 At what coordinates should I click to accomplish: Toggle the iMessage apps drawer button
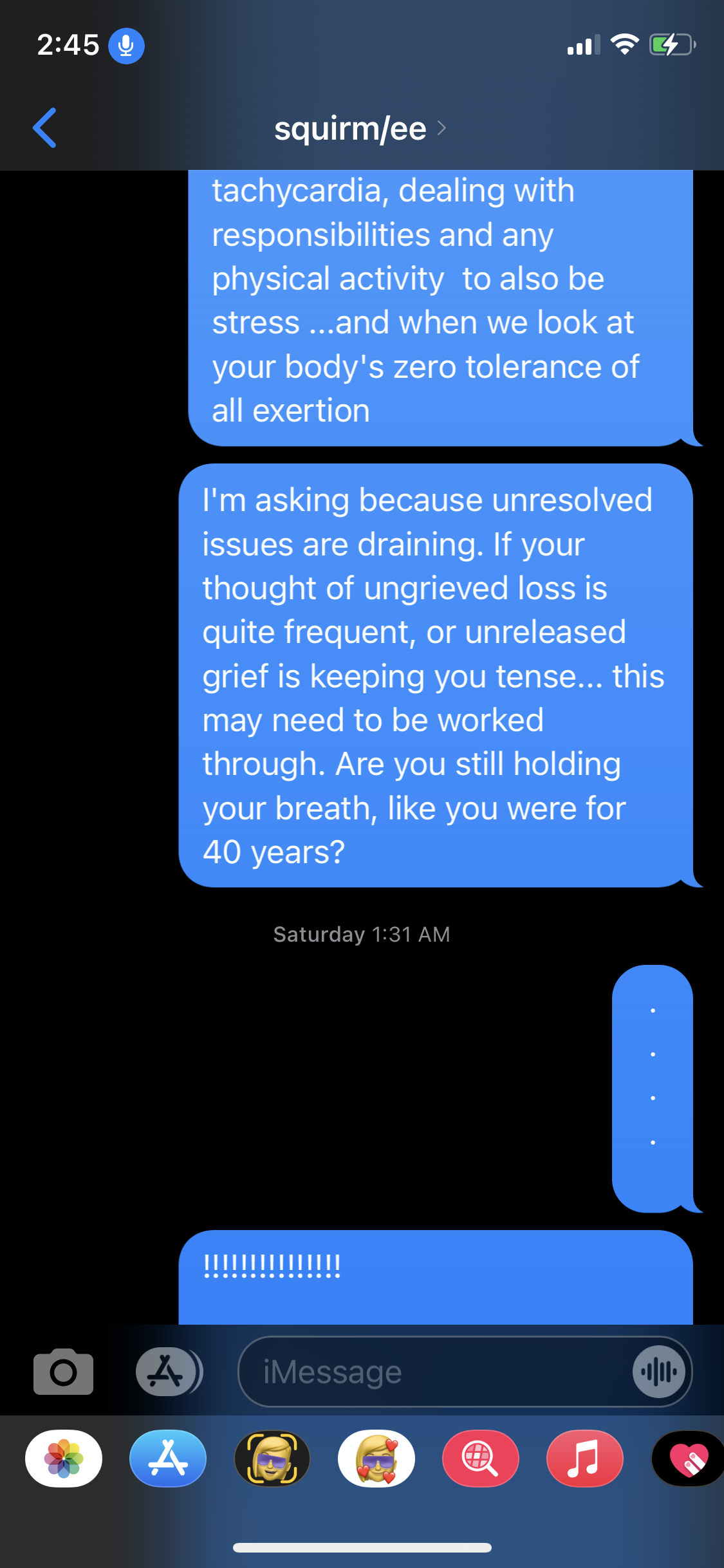pyautogui.click(x=168, y=1372)
